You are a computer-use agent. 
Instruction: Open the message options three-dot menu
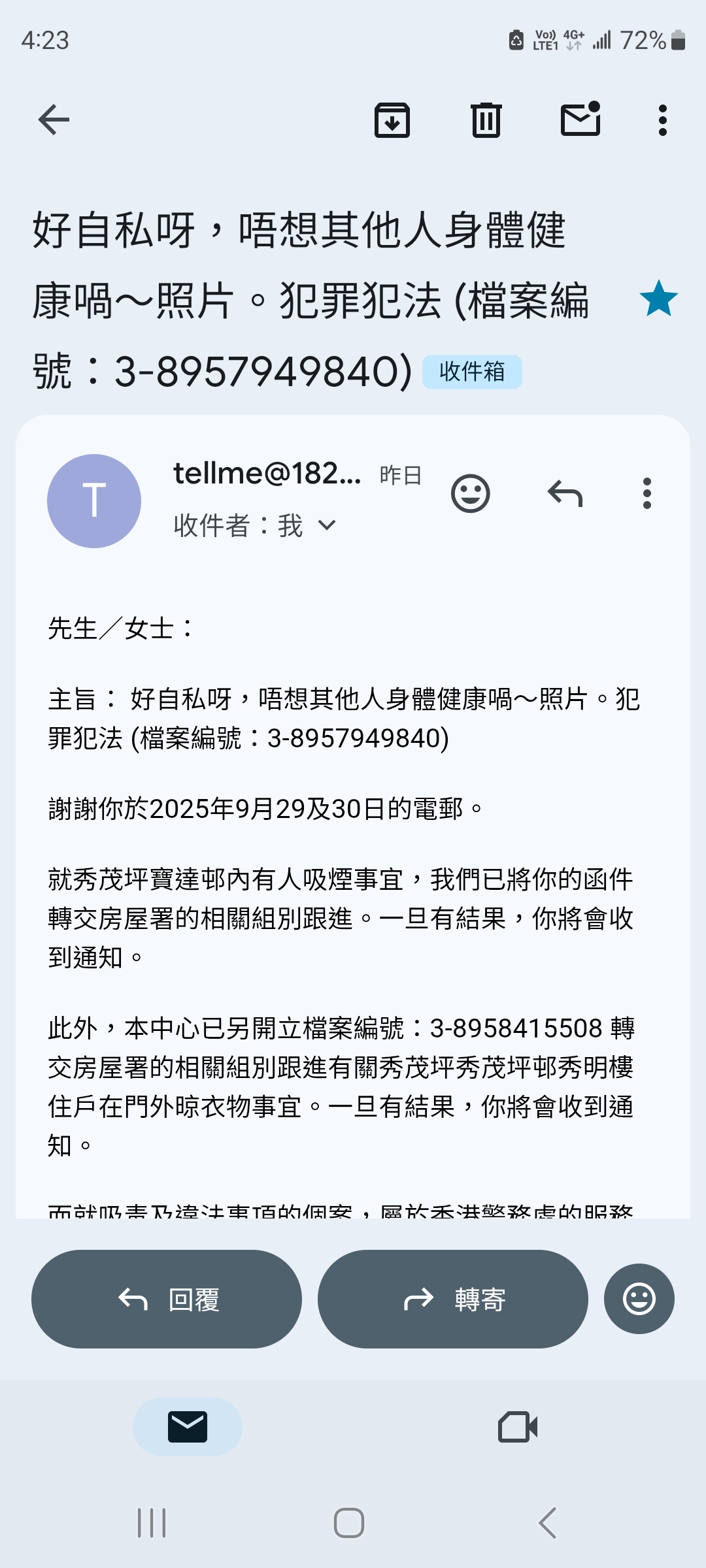click(647, 494)
